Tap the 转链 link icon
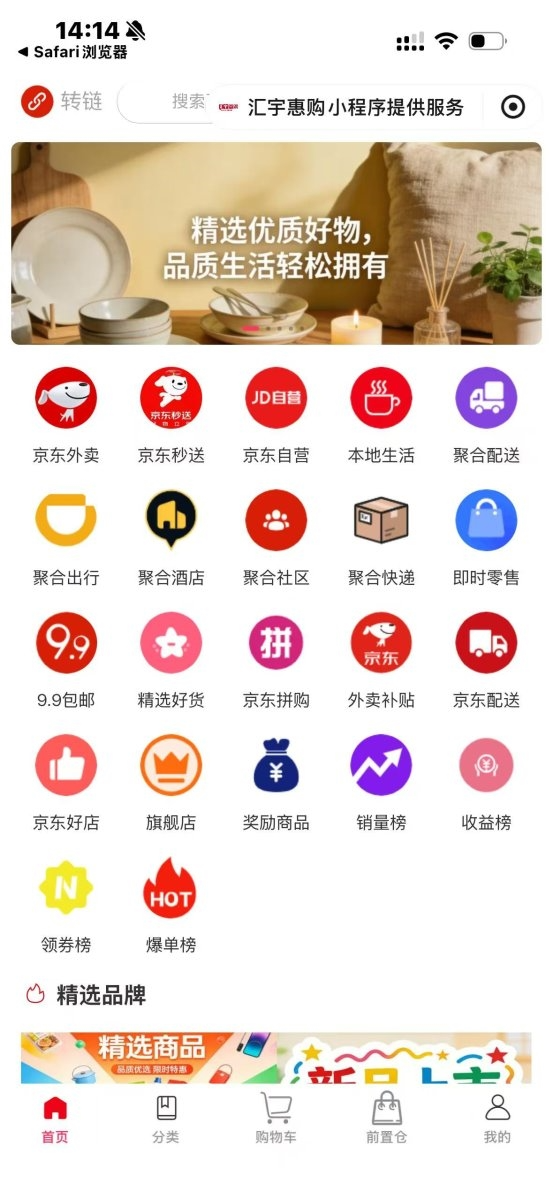The width and height of the screenshot is (553, 1199). pyautogui.click(x=37, y=102)
